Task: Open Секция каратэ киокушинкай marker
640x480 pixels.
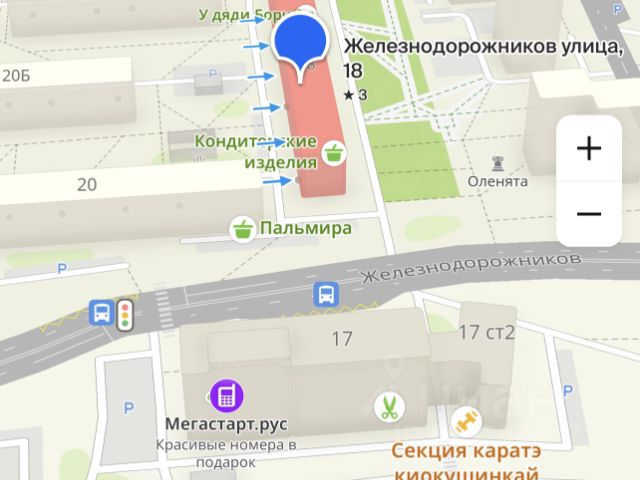Action: (x=464, y=422)
